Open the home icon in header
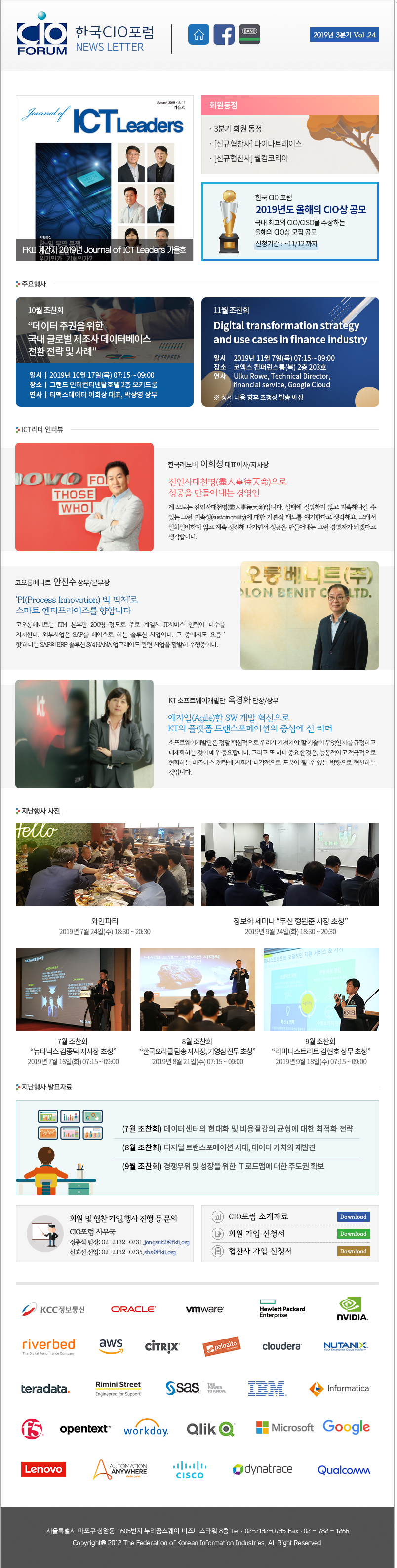 point(198,35)
